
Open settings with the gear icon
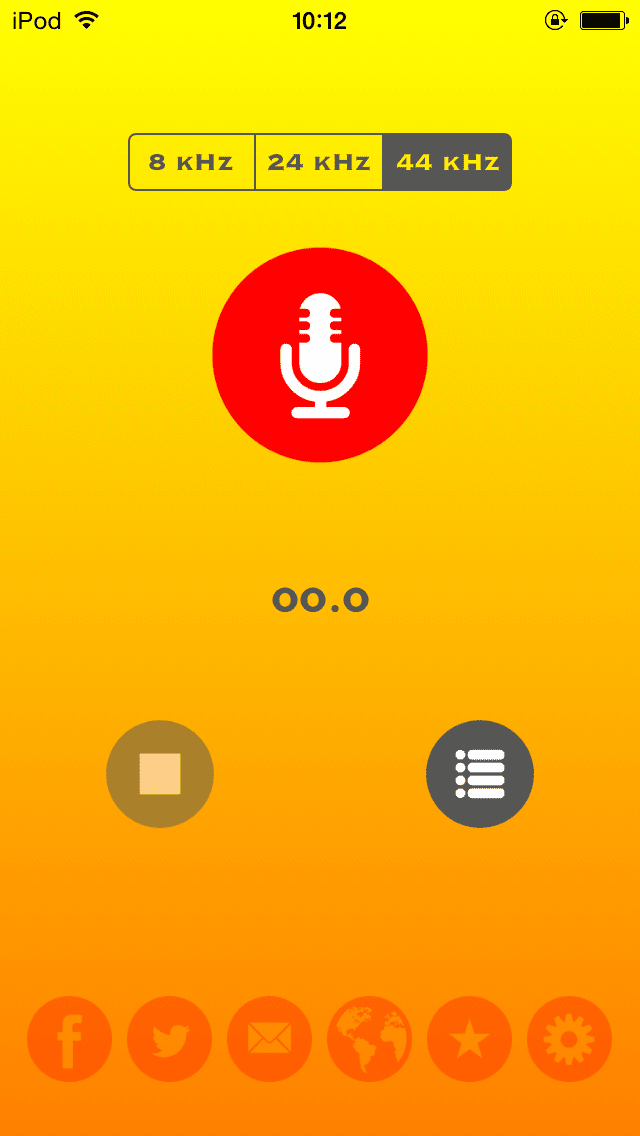click(x=569, y=1040)
